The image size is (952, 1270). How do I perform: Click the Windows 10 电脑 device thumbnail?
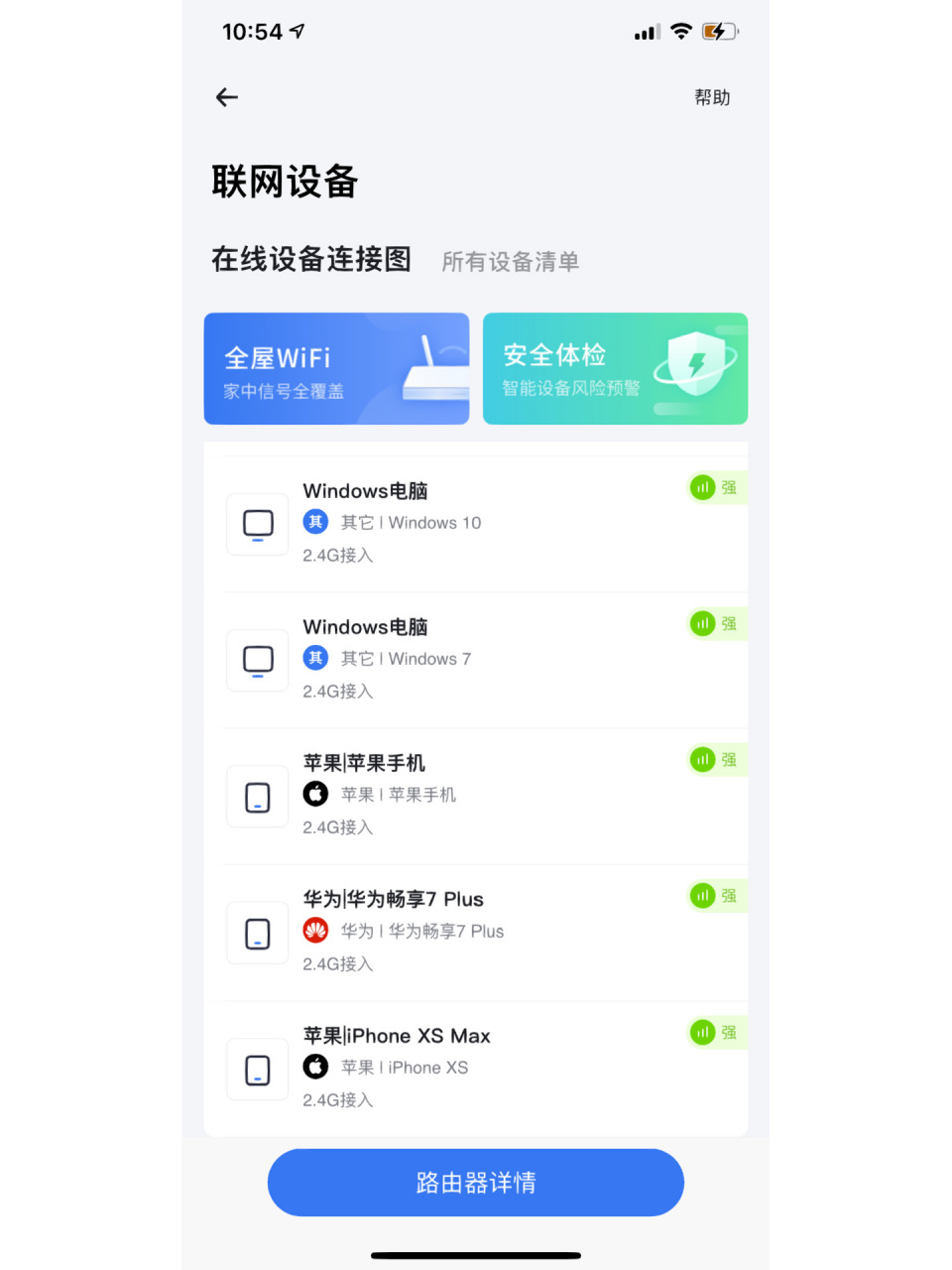(x=257, y=524)
